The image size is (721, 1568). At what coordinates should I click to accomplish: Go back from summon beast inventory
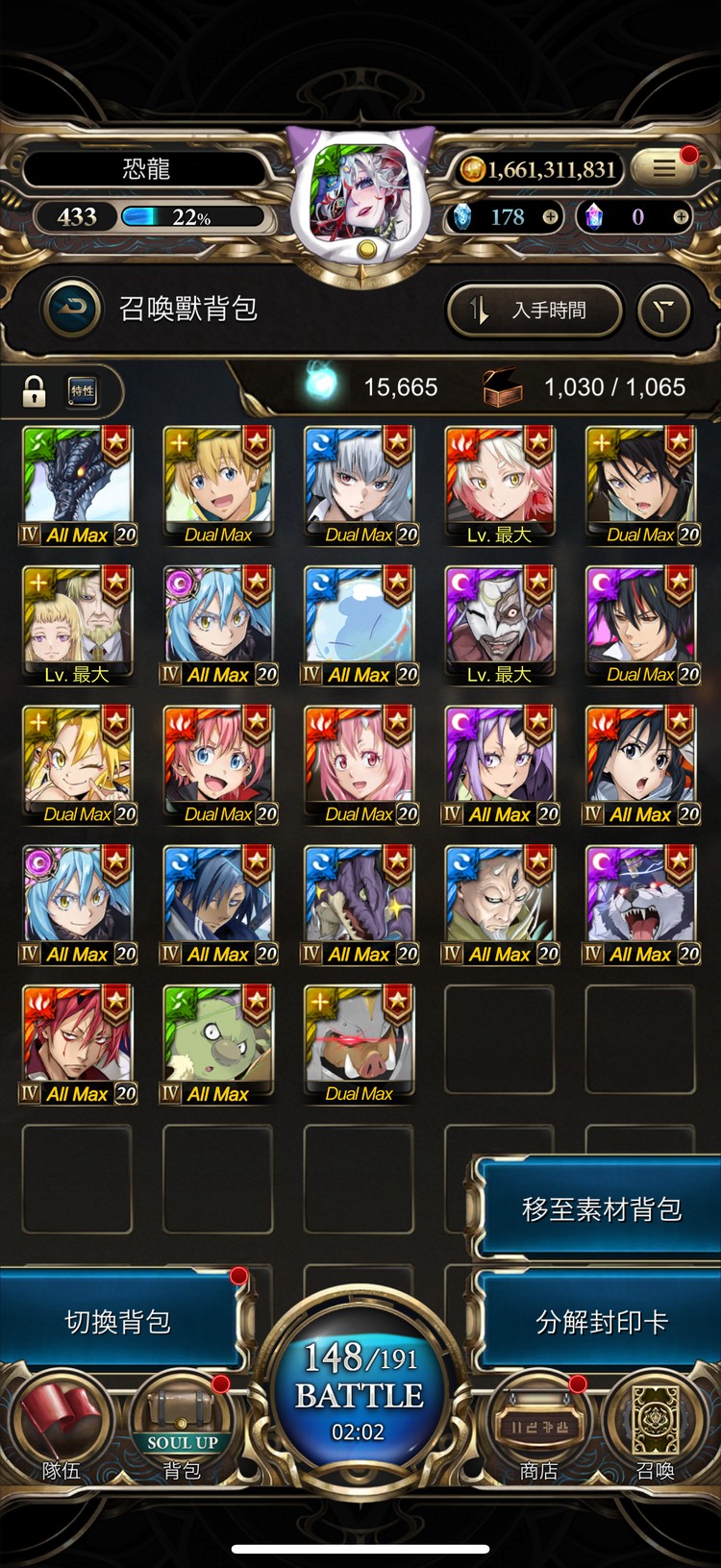pos(72,309)
